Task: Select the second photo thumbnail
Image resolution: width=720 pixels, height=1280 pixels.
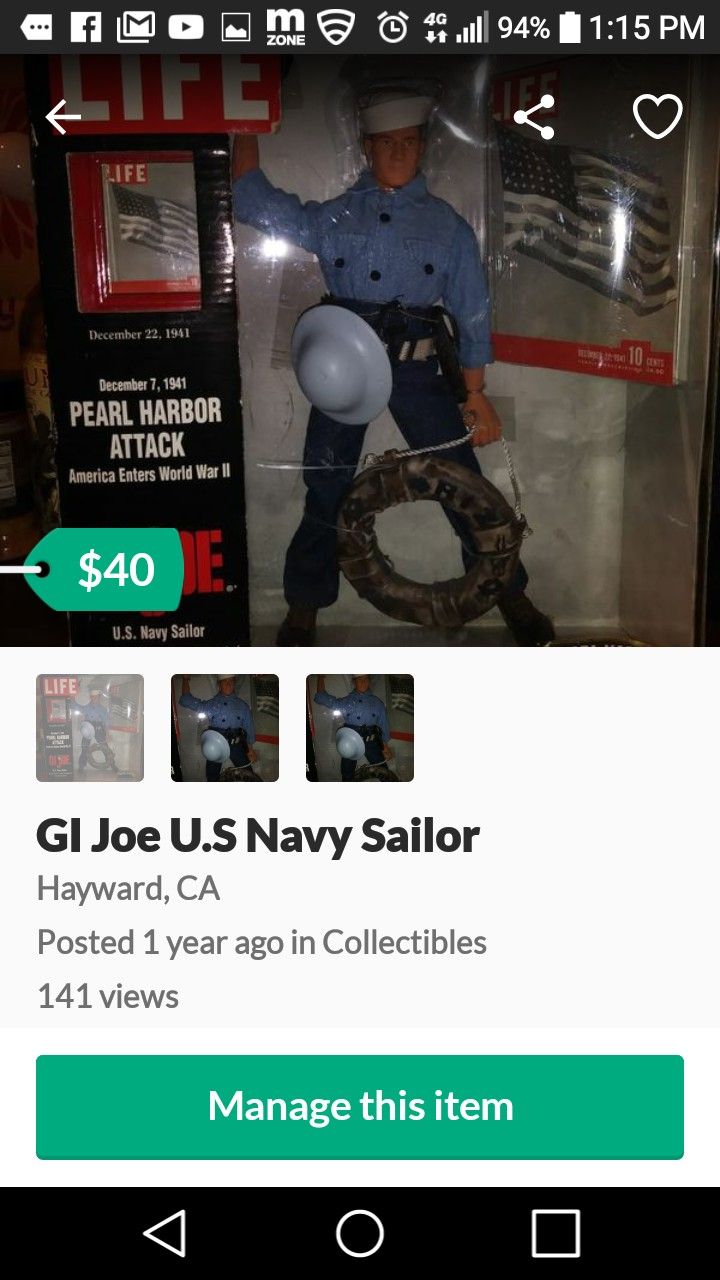Action: coord(225,728)
